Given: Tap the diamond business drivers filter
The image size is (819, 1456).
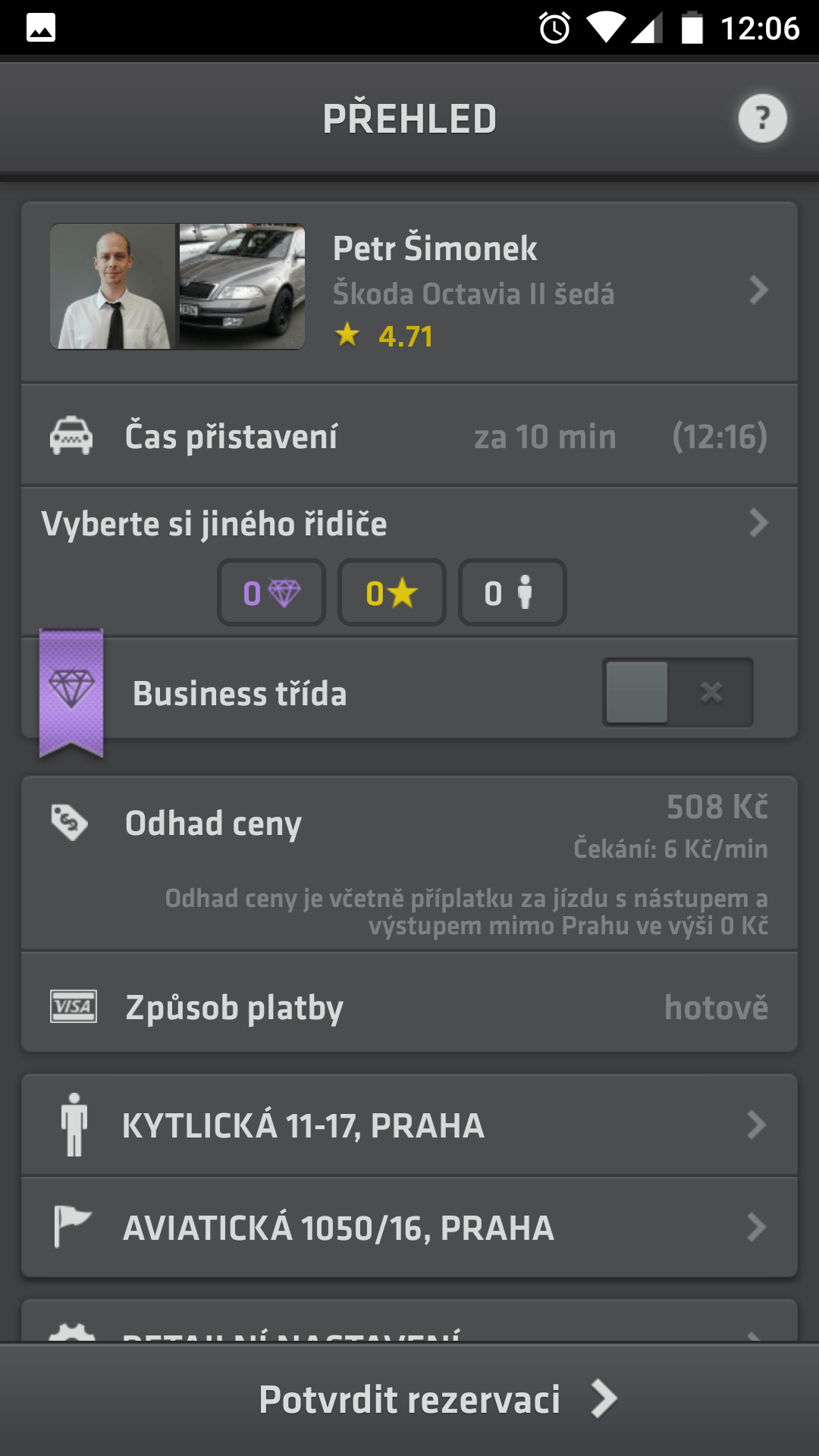Looking at the screenshot, I should click(x=271, y=593).
